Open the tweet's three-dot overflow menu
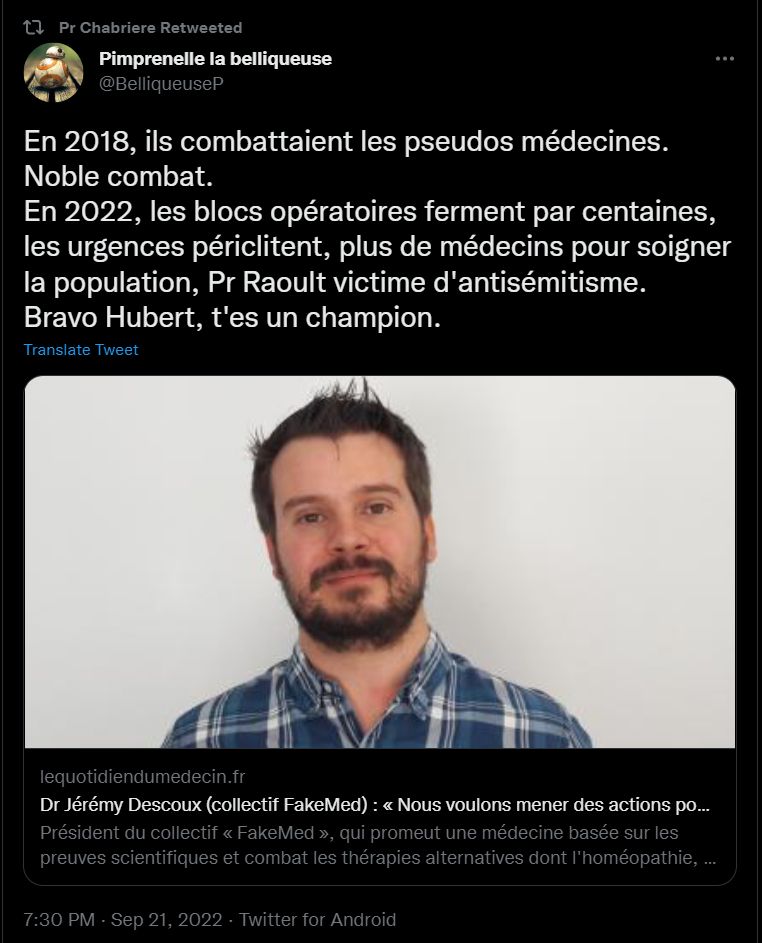 724,59
